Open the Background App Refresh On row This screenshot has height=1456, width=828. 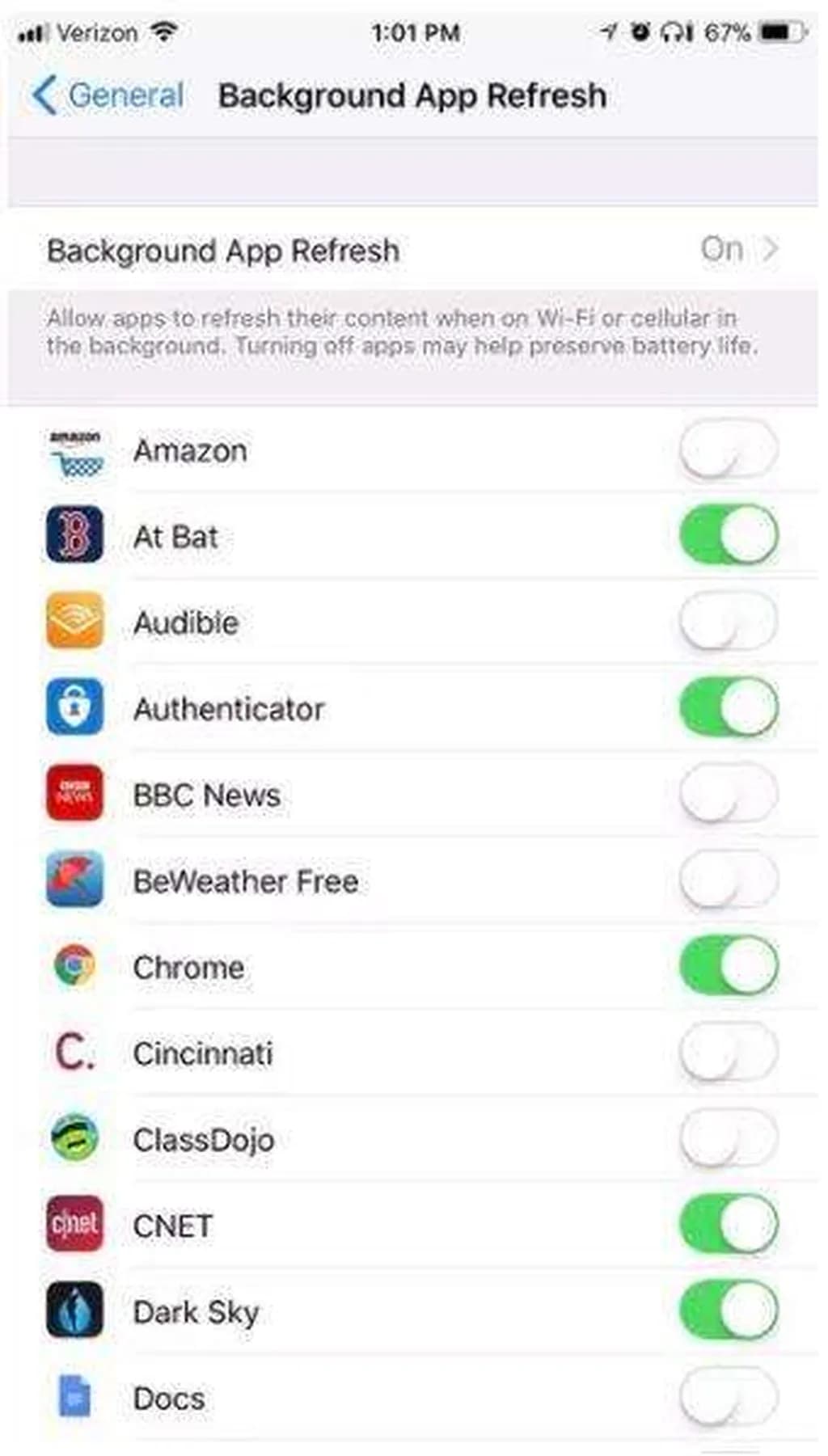point(412,250)
